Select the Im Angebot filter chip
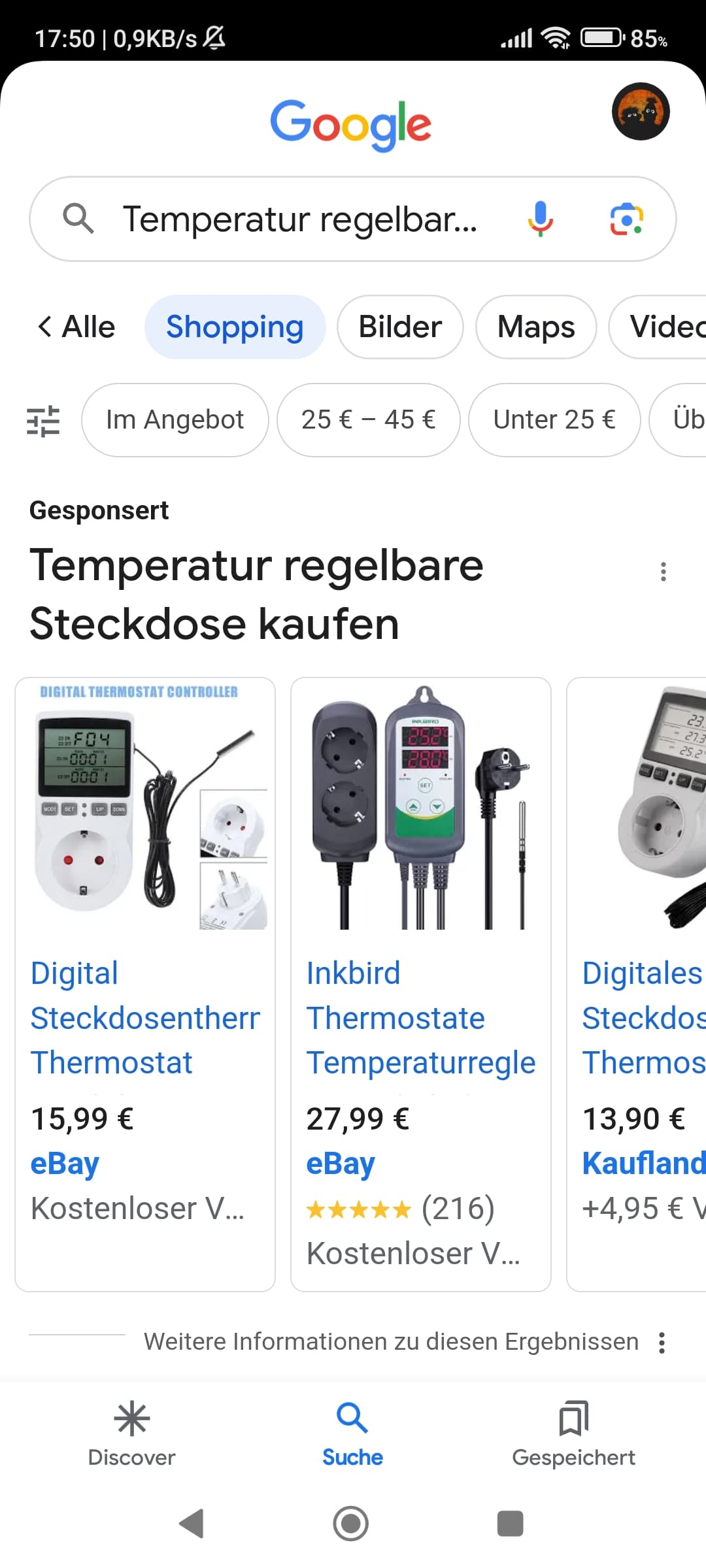Viewport: 706px width, 1568px height. pyautogui.click(x=175, y=420)
